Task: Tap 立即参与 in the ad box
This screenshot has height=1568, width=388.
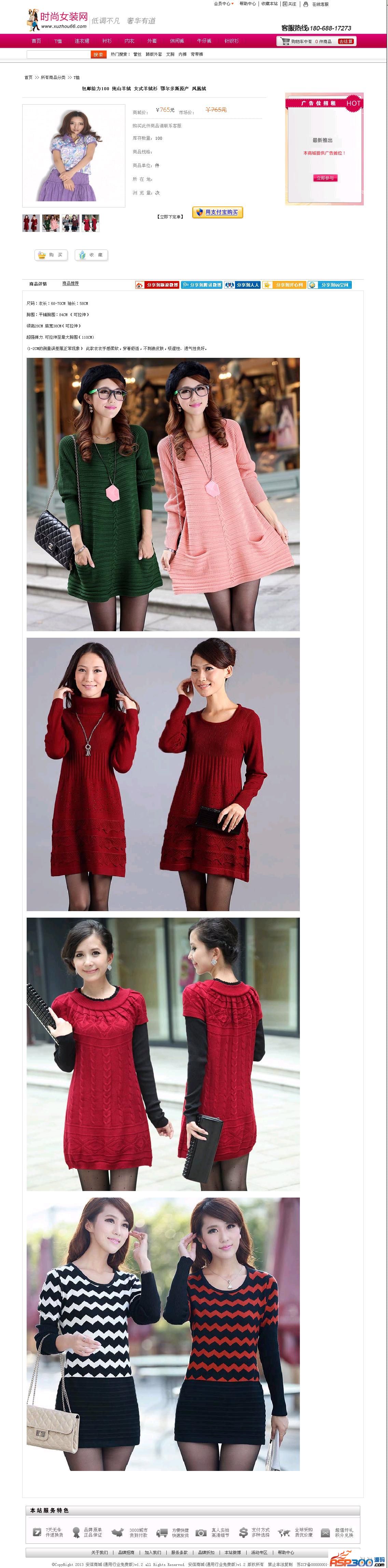Action: (x=325, y=178)
